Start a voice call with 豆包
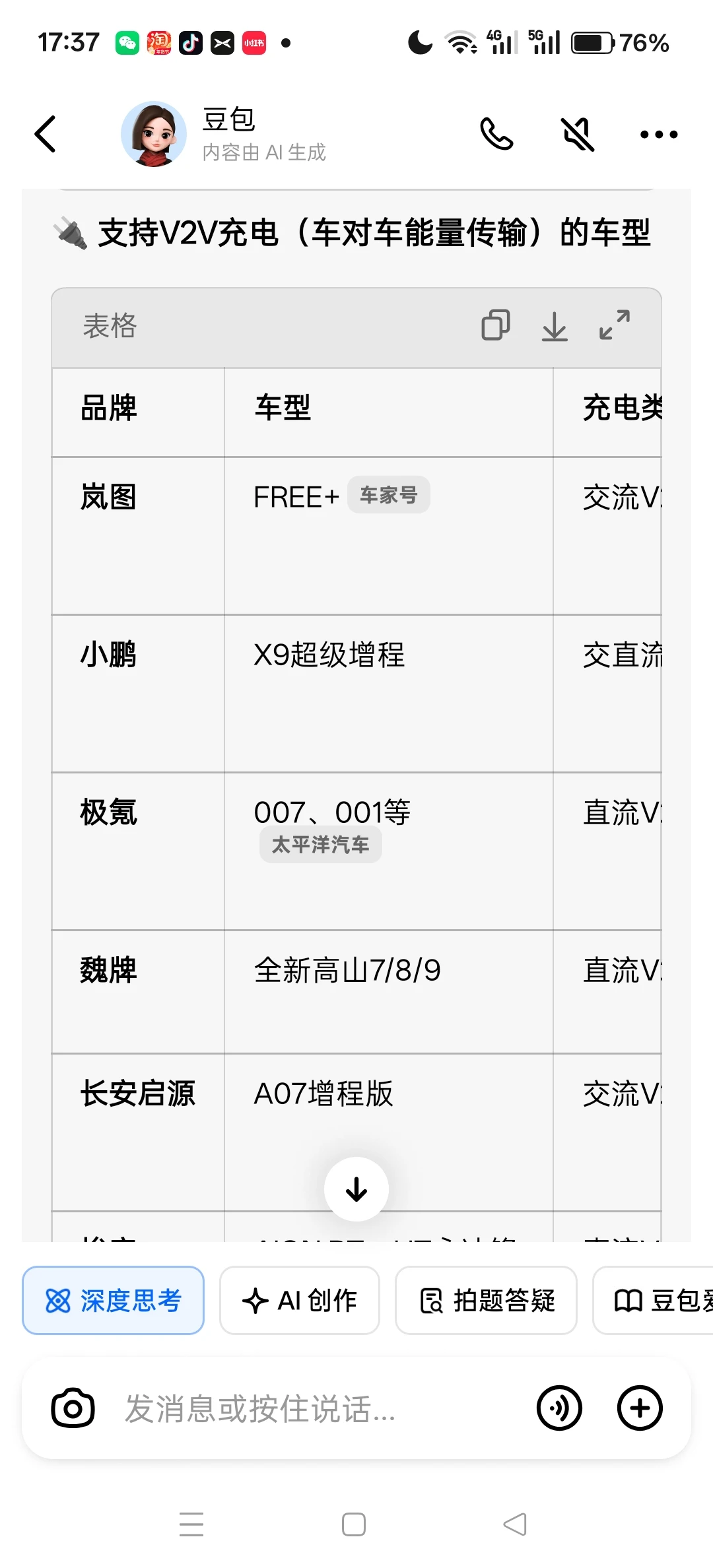 pos(496,134)
